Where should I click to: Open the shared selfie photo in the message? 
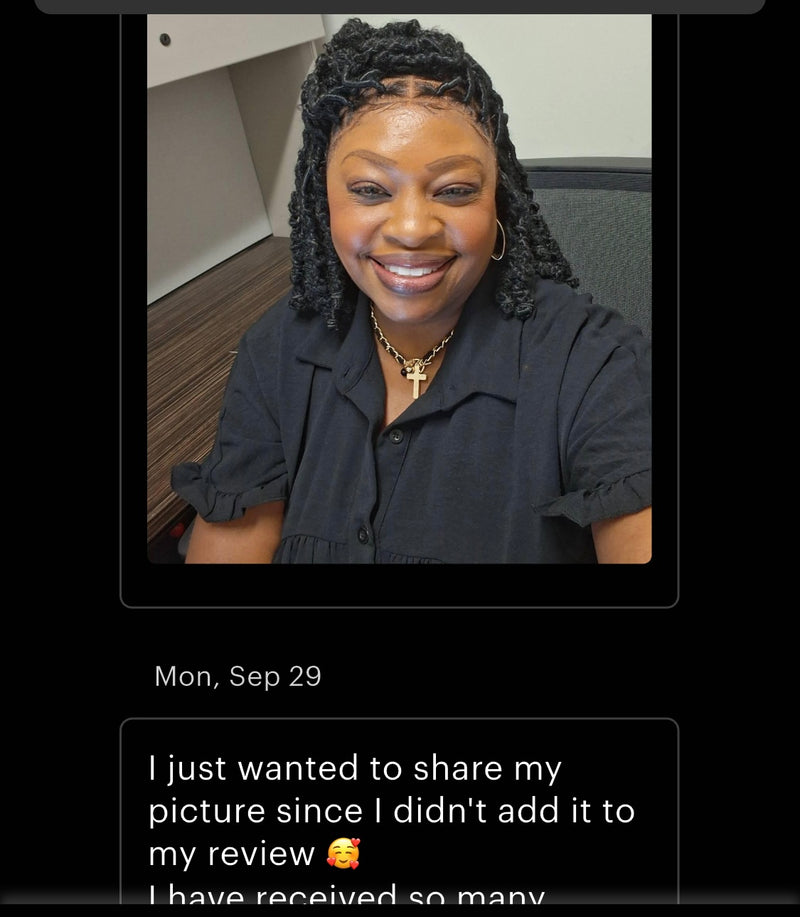pyautogui.click(x=399, y=290)
